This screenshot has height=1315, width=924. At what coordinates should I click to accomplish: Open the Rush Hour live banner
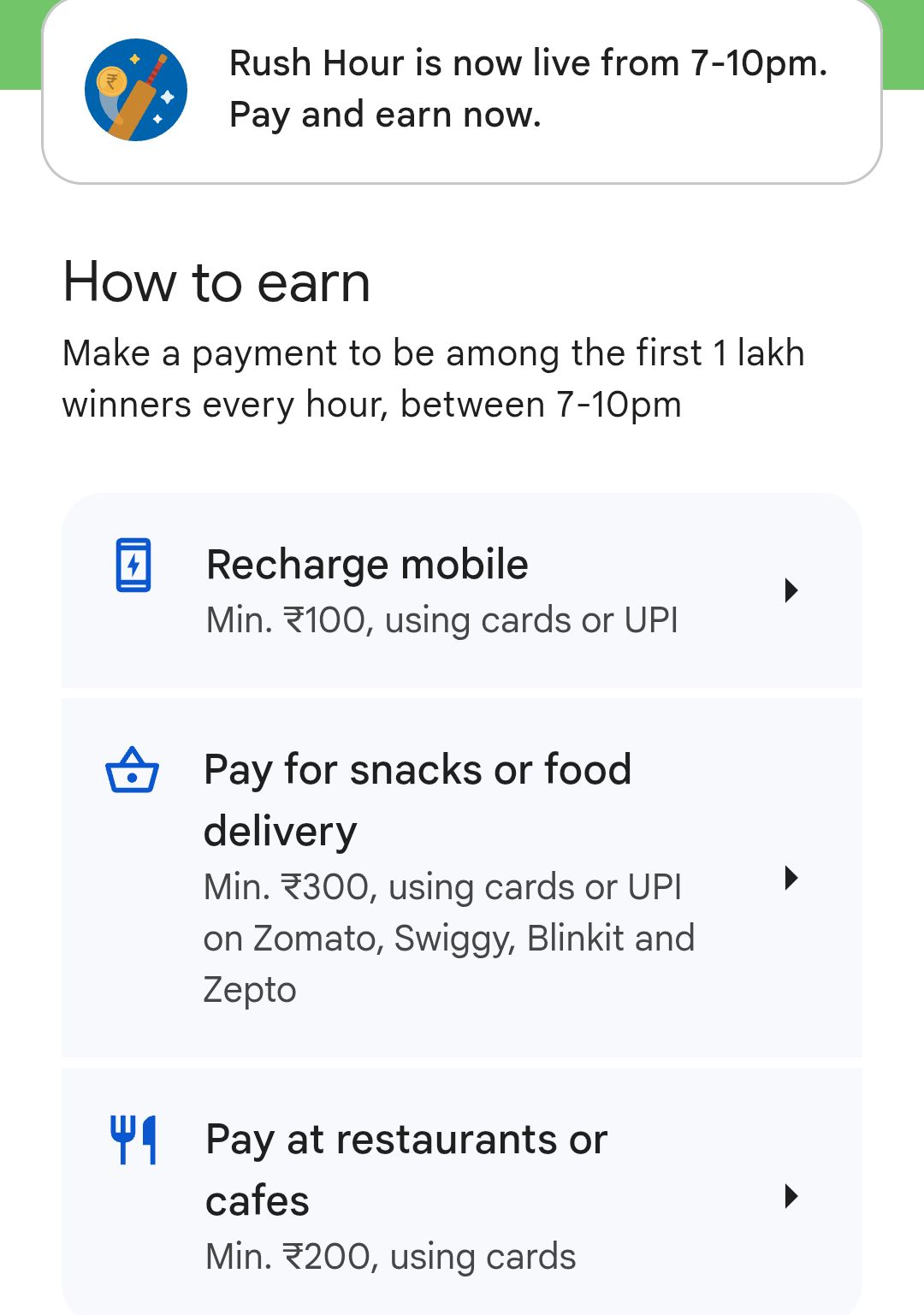[x=462, y=90]
